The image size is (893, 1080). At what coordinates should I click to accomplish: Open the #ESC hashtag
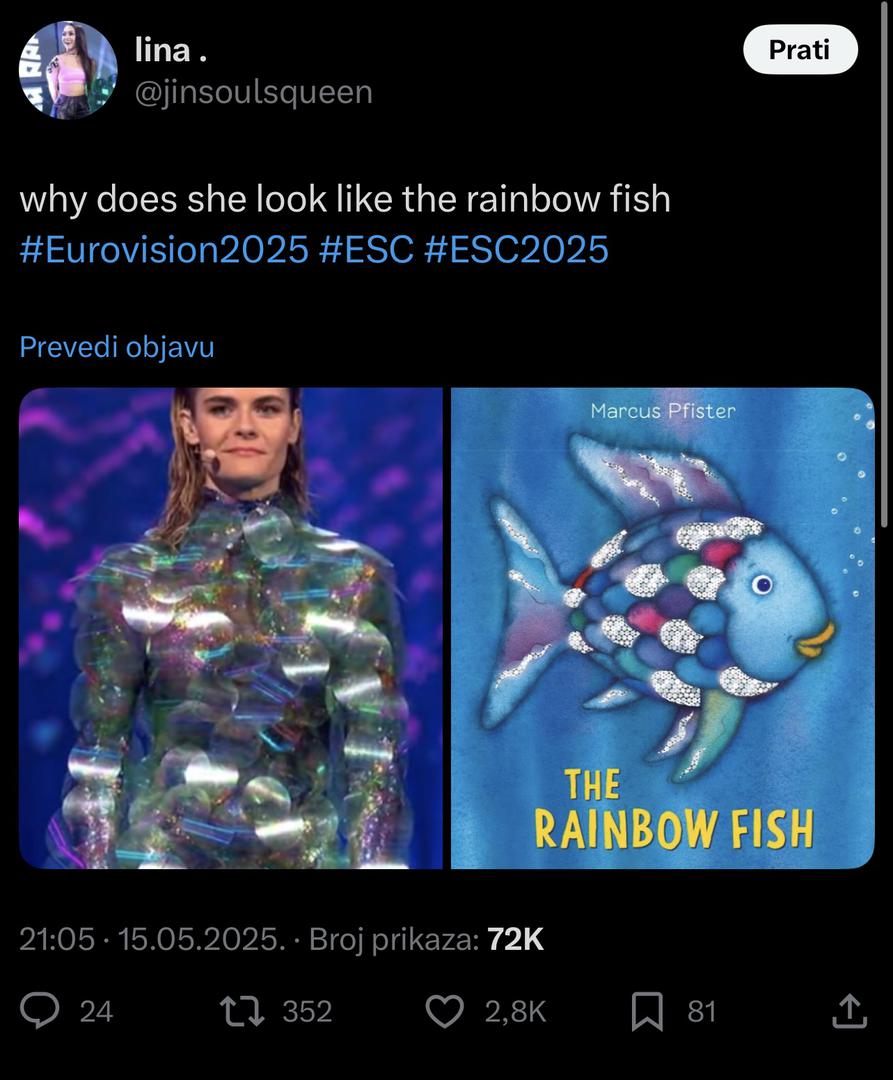[366, 249]
